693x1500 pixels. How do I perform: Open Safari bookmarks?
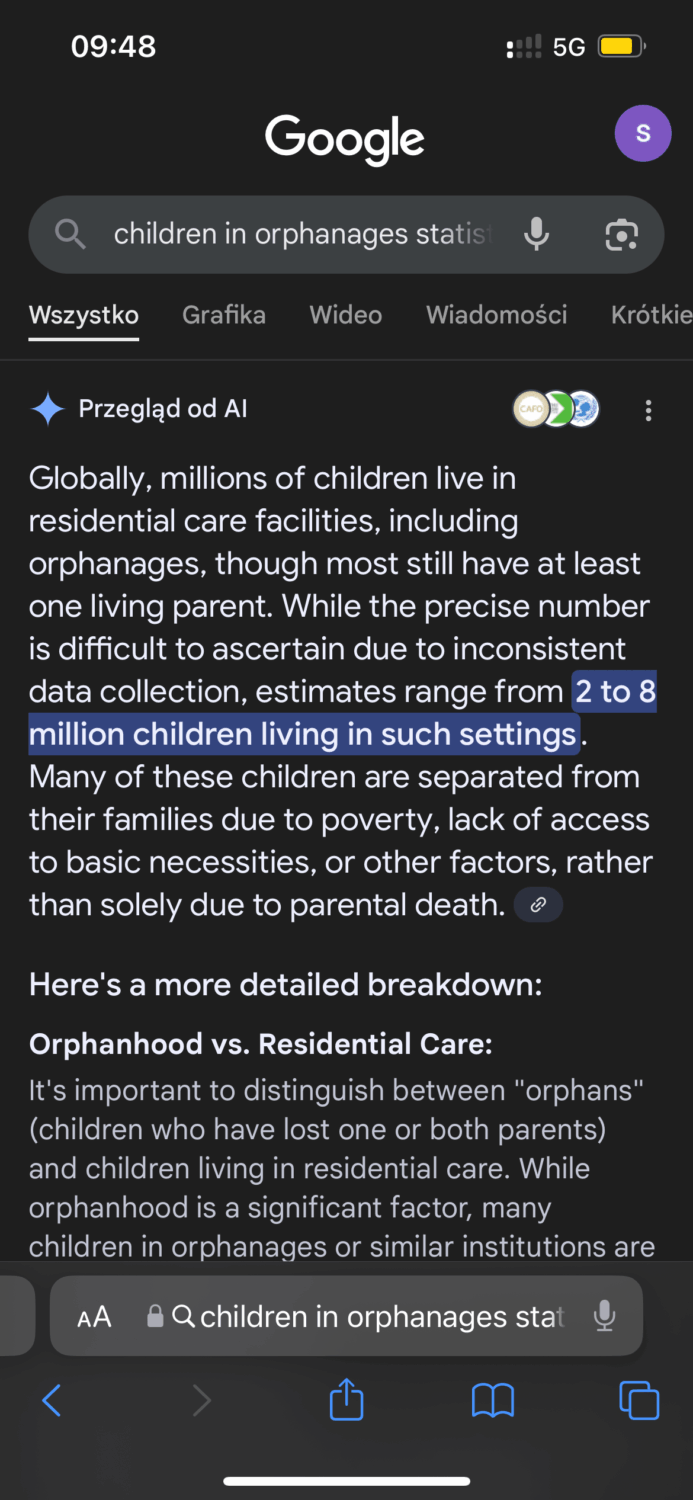492,1400
